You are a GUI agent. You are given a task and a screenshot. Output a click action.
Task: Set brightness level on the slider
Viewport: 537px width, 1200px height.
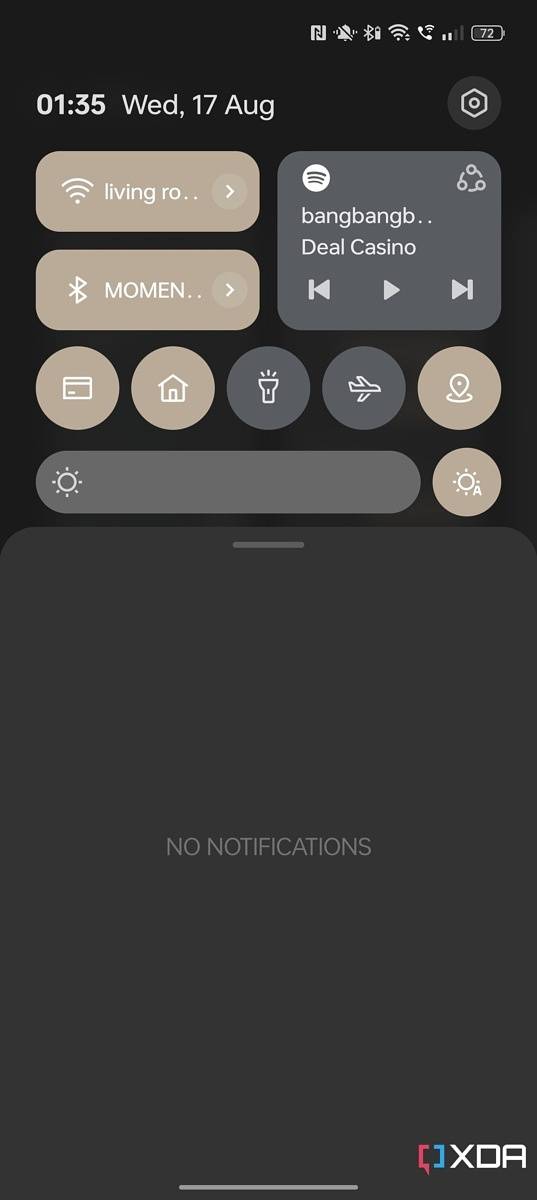pos(228,482)
